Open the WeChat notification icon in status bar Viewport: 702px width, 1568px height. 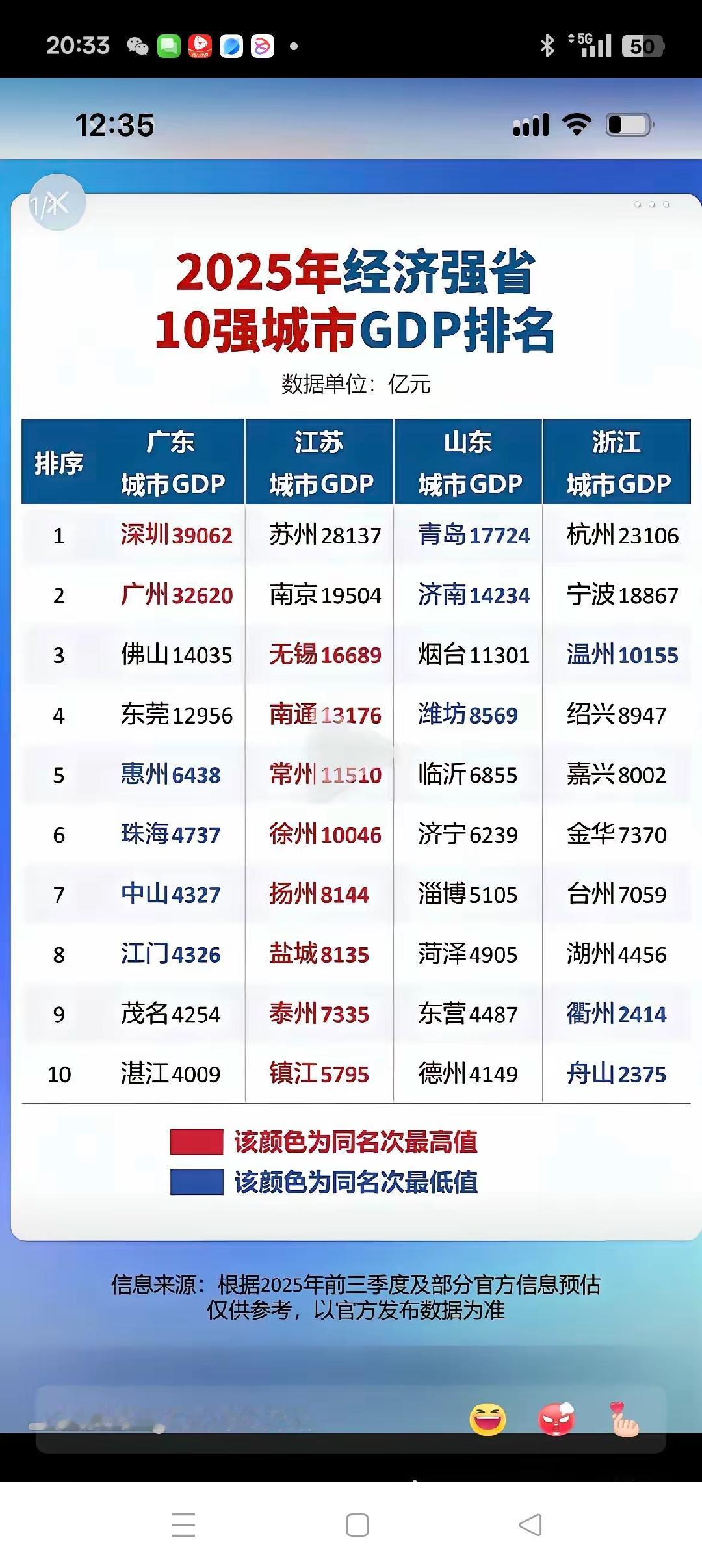136,46
